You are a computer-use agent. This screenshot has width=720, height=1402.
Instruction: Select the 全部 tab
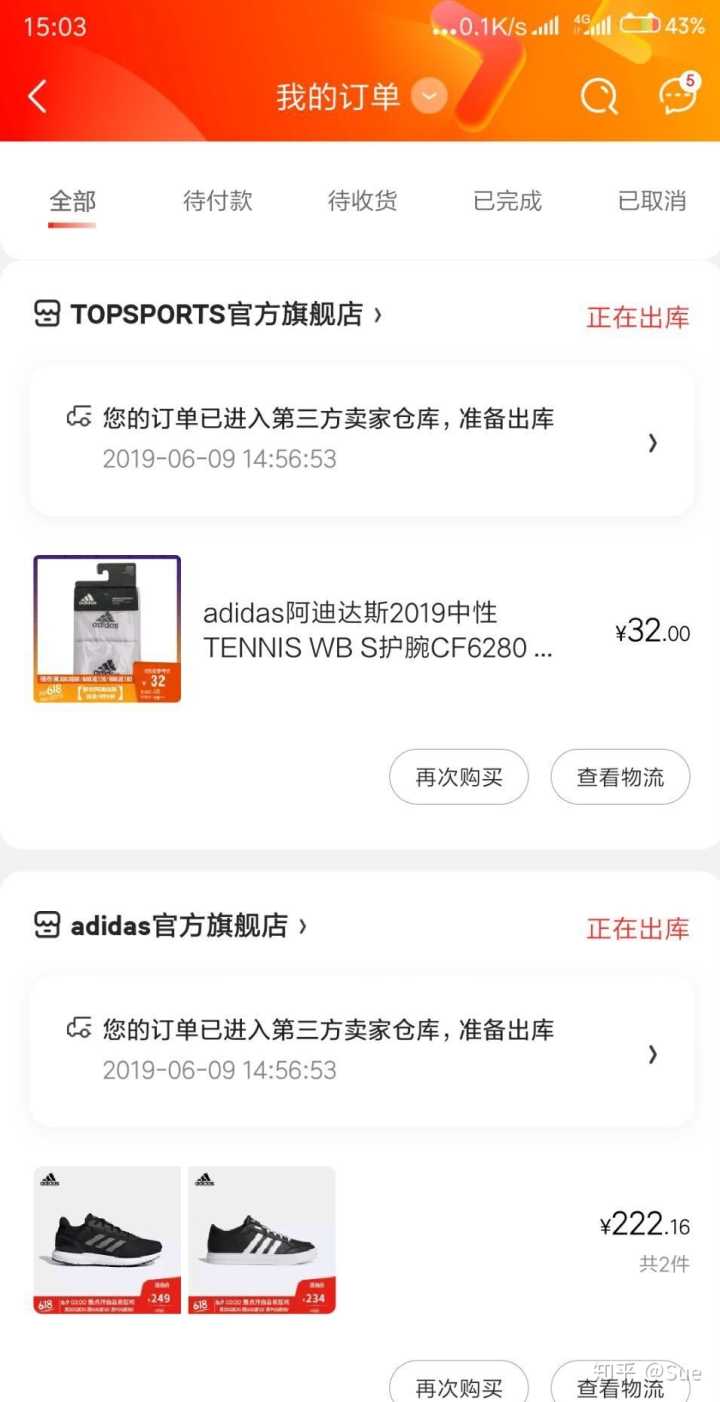(x=73, y=201)
